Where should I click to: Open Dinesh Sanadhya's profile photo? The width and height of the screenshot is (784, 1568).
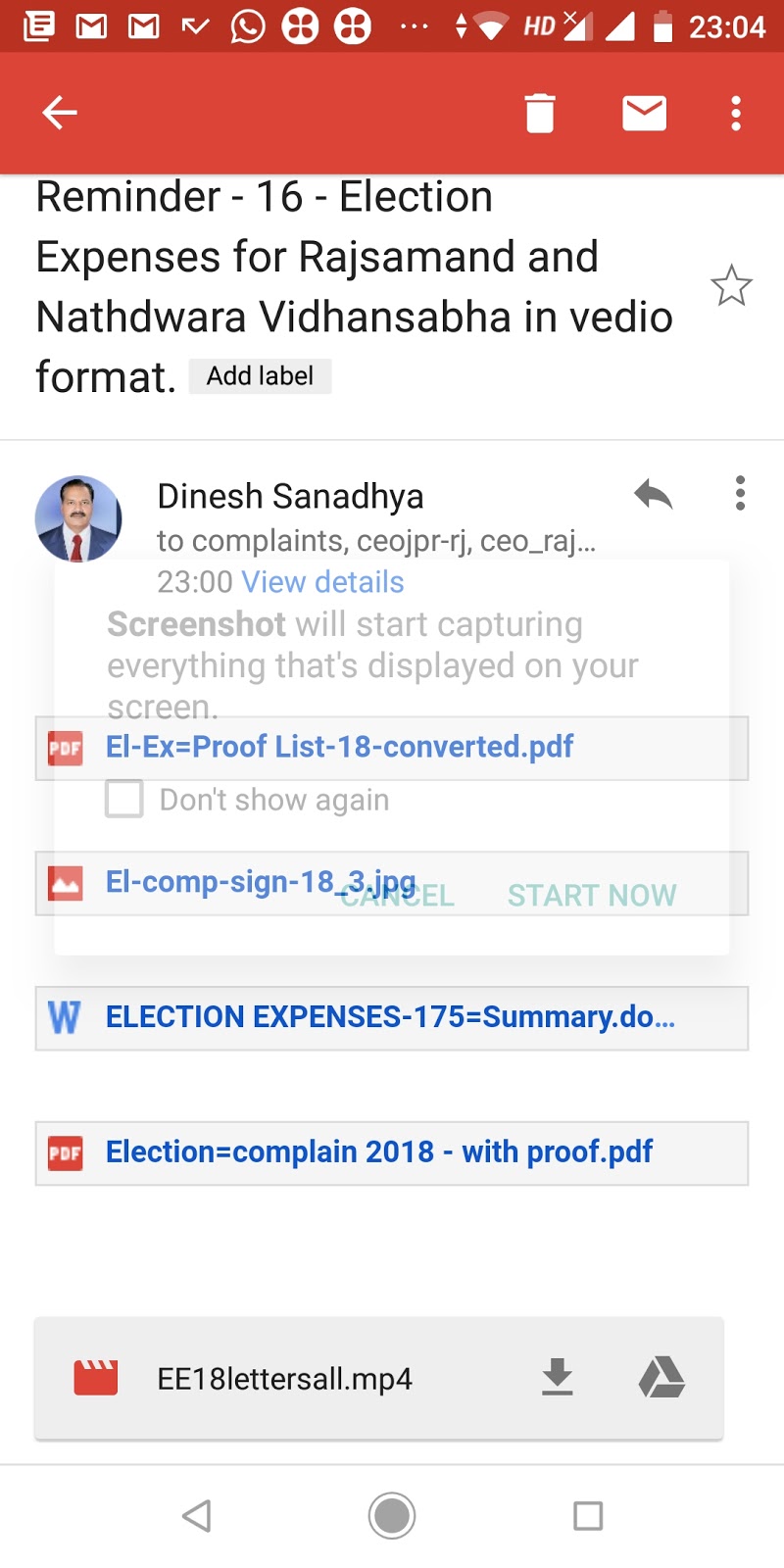tap(78, 518)
